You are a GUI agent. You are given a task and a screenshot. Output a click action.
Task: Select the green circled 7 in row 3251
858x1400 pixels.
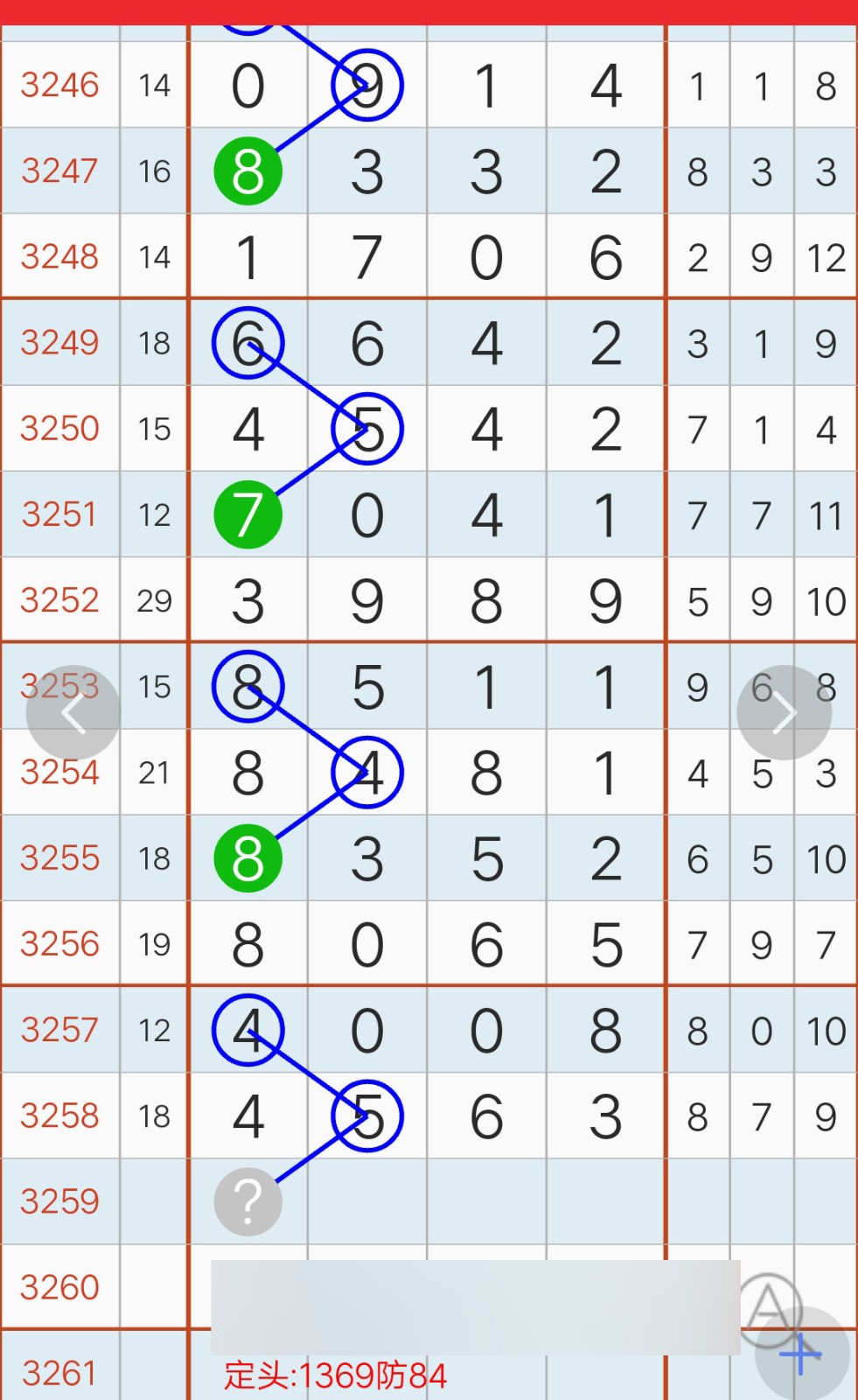coord(248,514)
